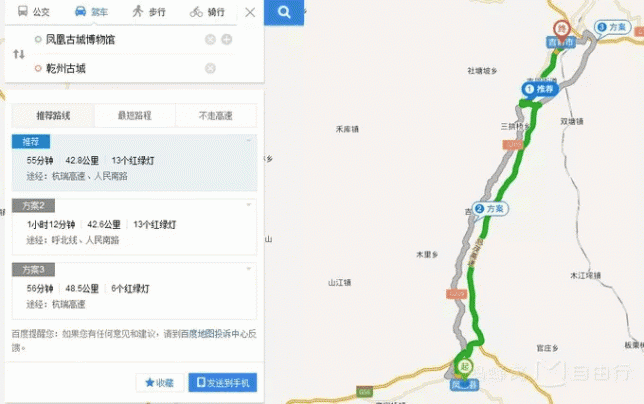Swap start and destination points

coord(18,54)
